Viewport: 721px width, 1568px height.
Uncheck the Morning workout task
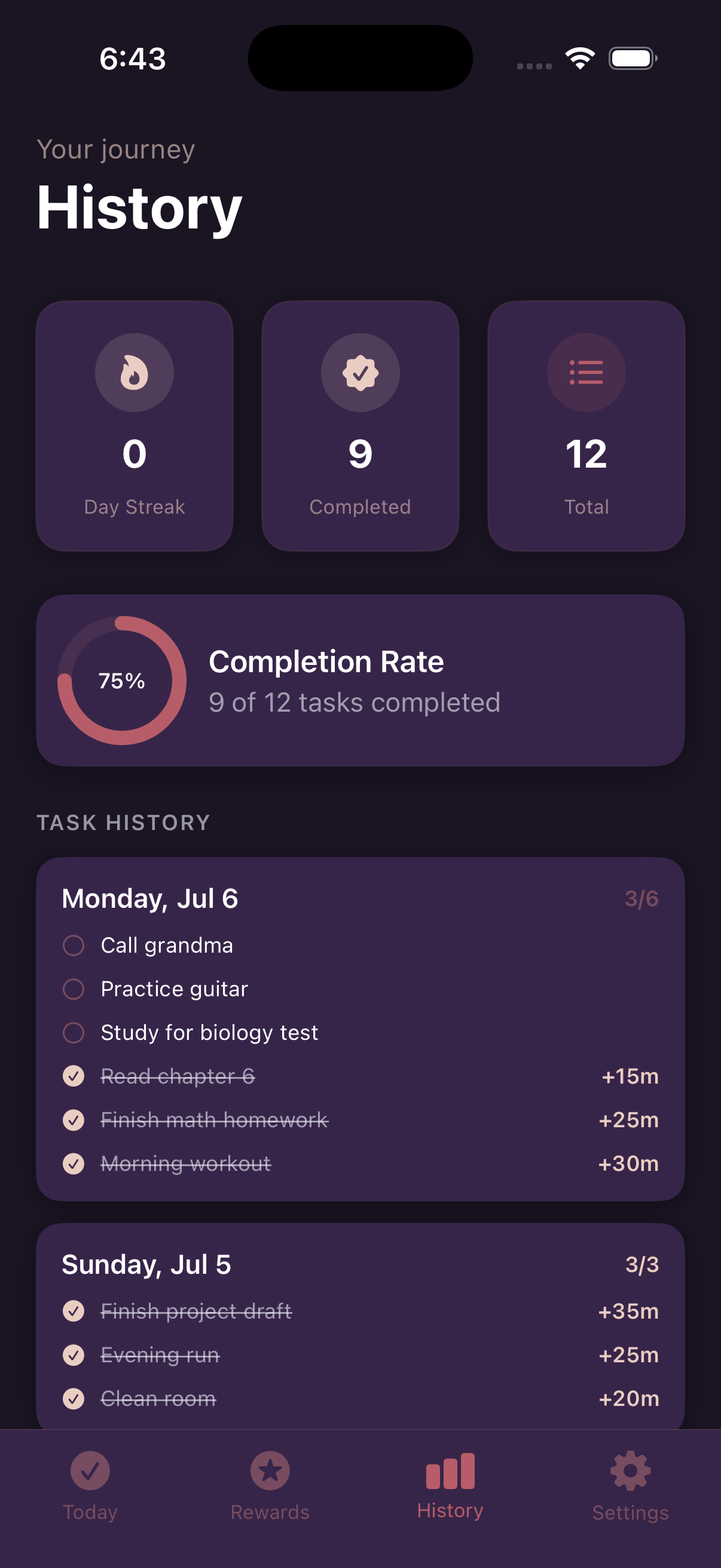[74, 1164]
